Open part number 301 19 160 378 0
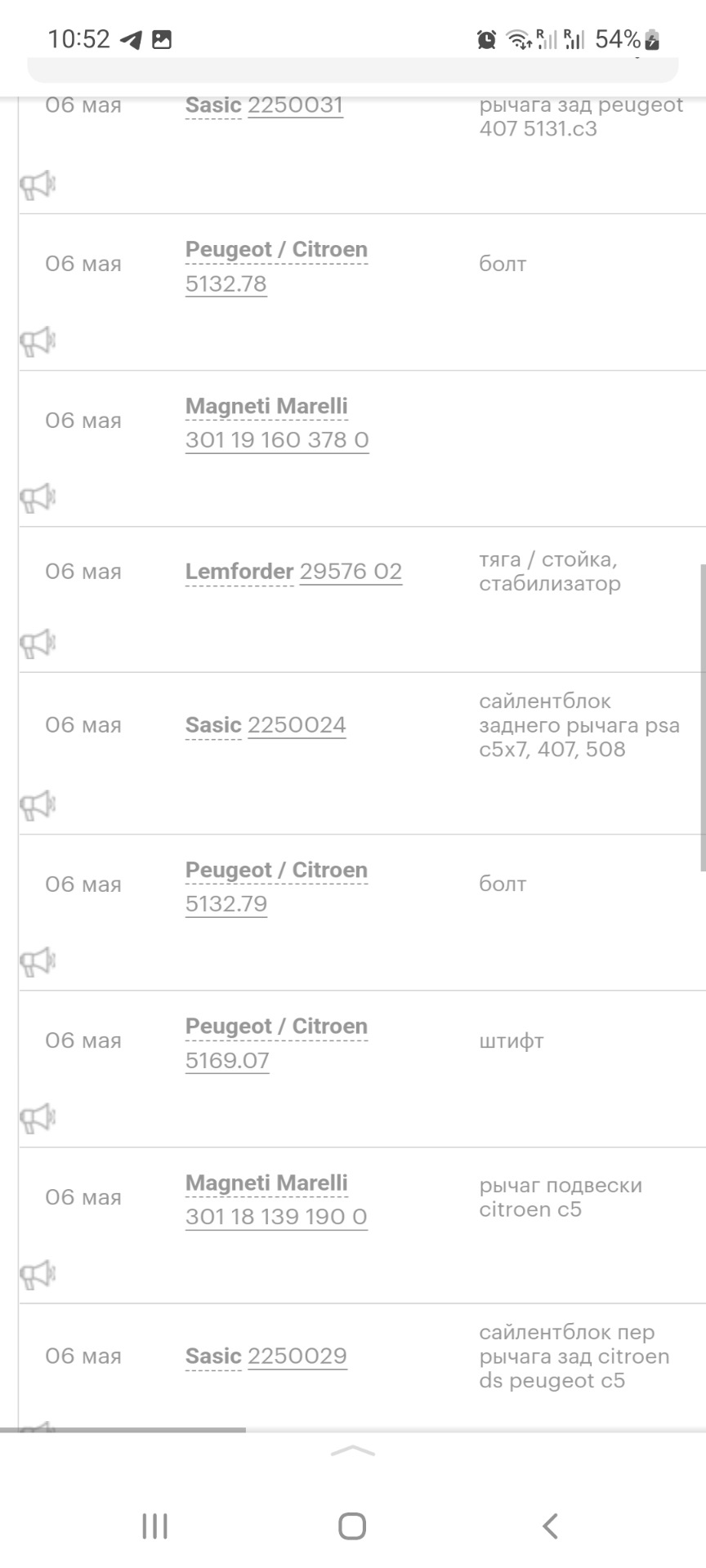The width and height of the screenshot is (706, 1568). (277, 440)
